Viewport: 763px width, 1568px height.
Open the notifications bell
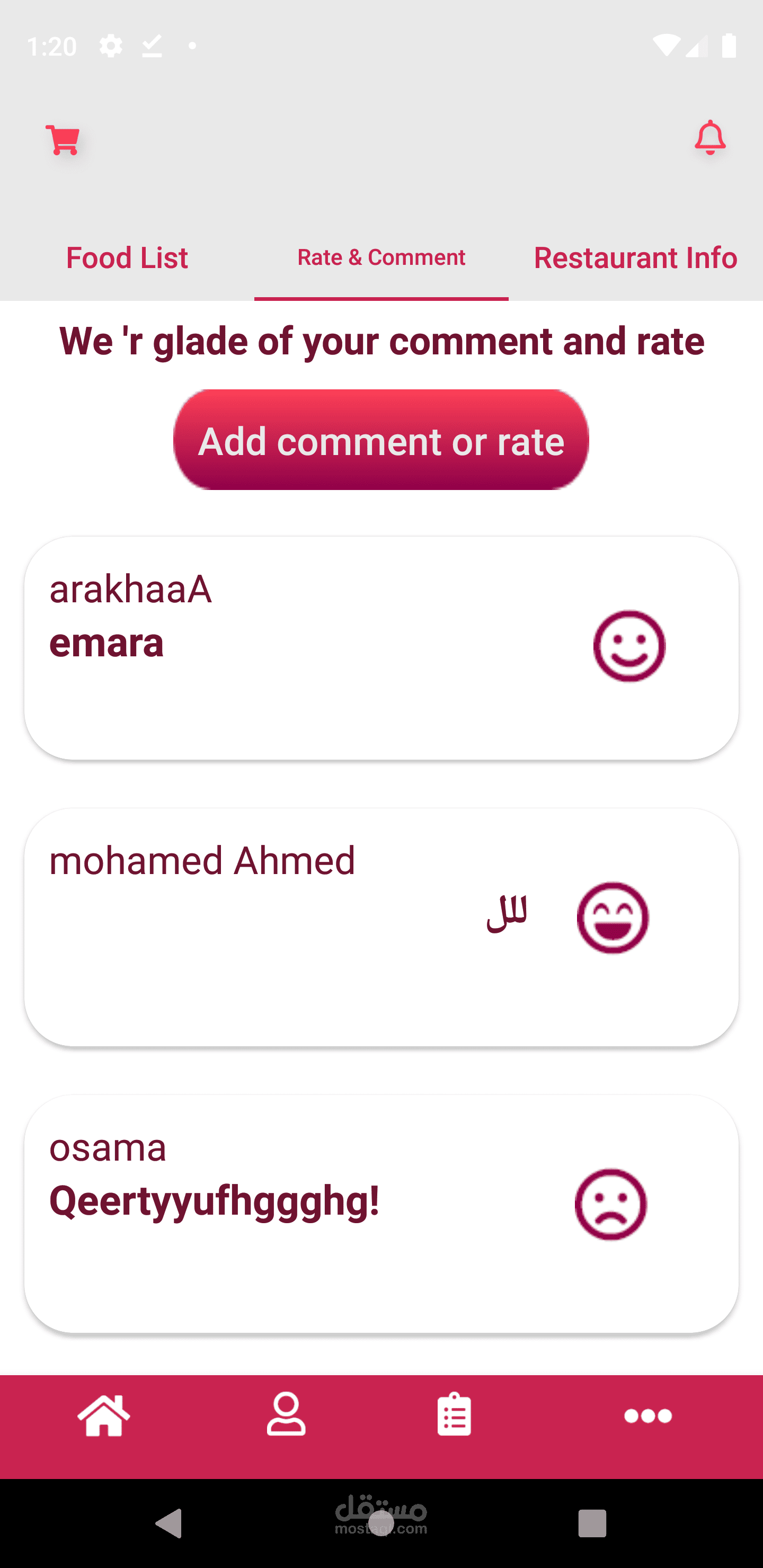click(x=709, y=138)
